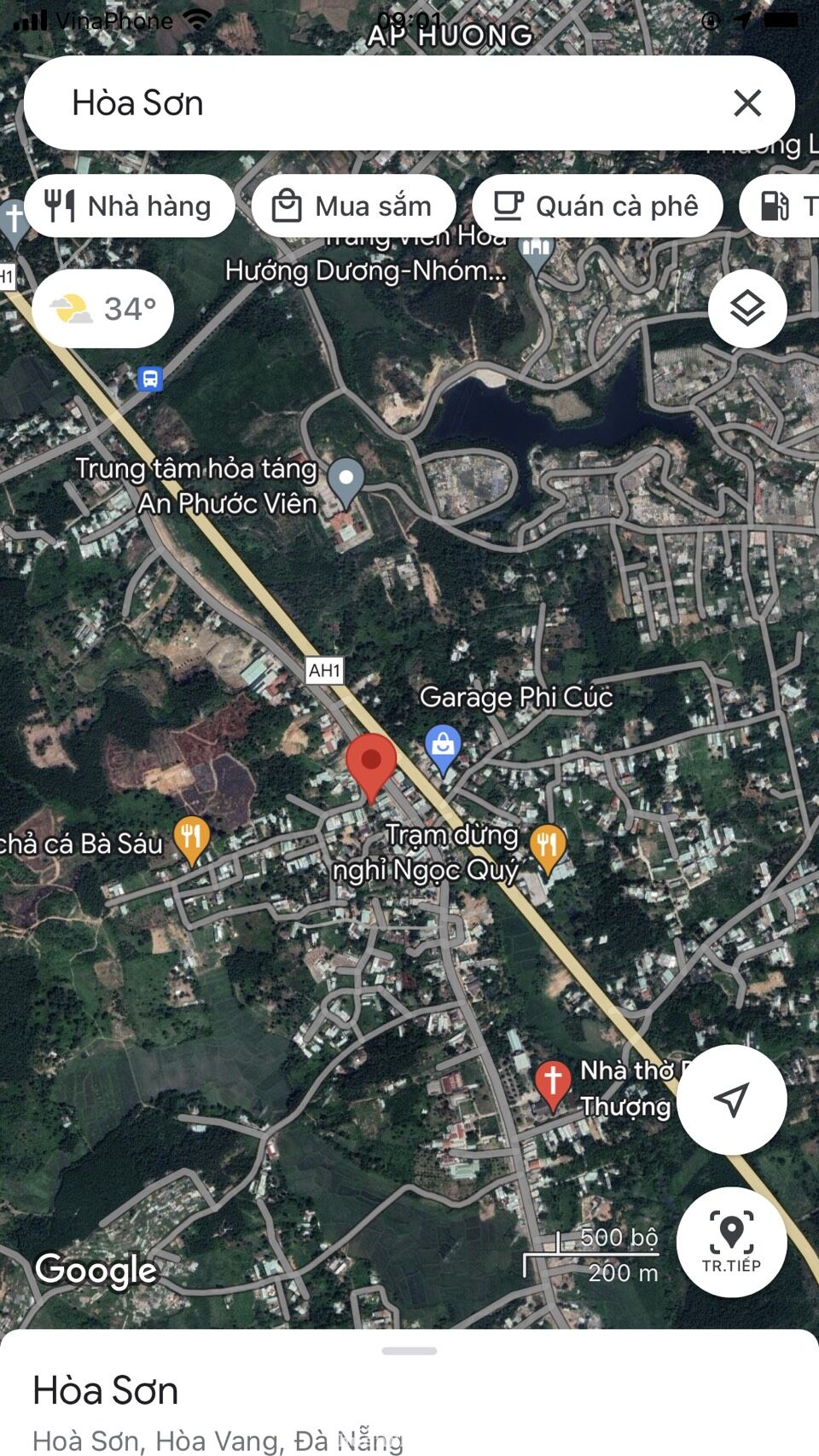Viewport: 819px width, 1456px height.
Task: Select Trung tâm hỏa táng An Phước Viên pin
Action: 346,480
